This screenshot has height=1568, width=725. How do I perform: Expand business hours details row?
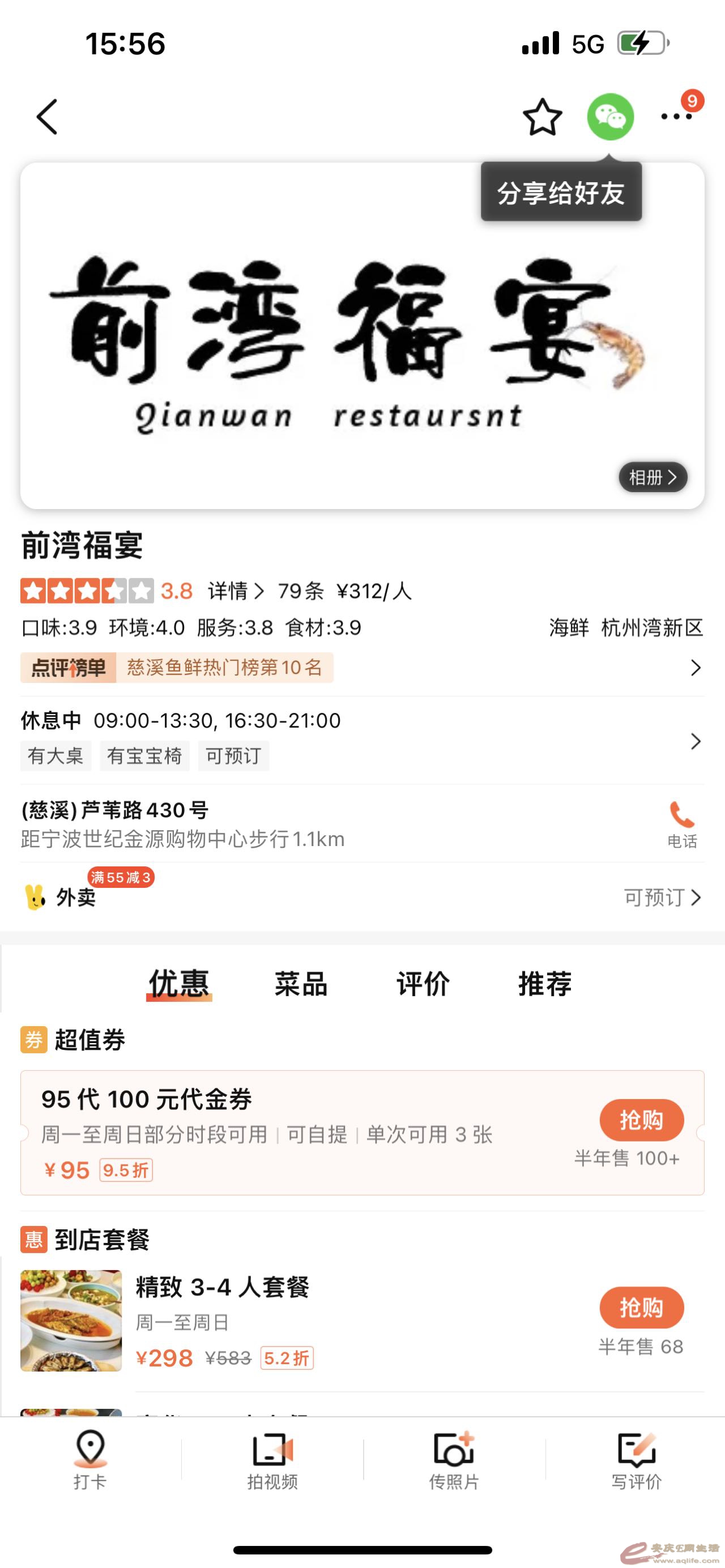[x=695, y=741]
